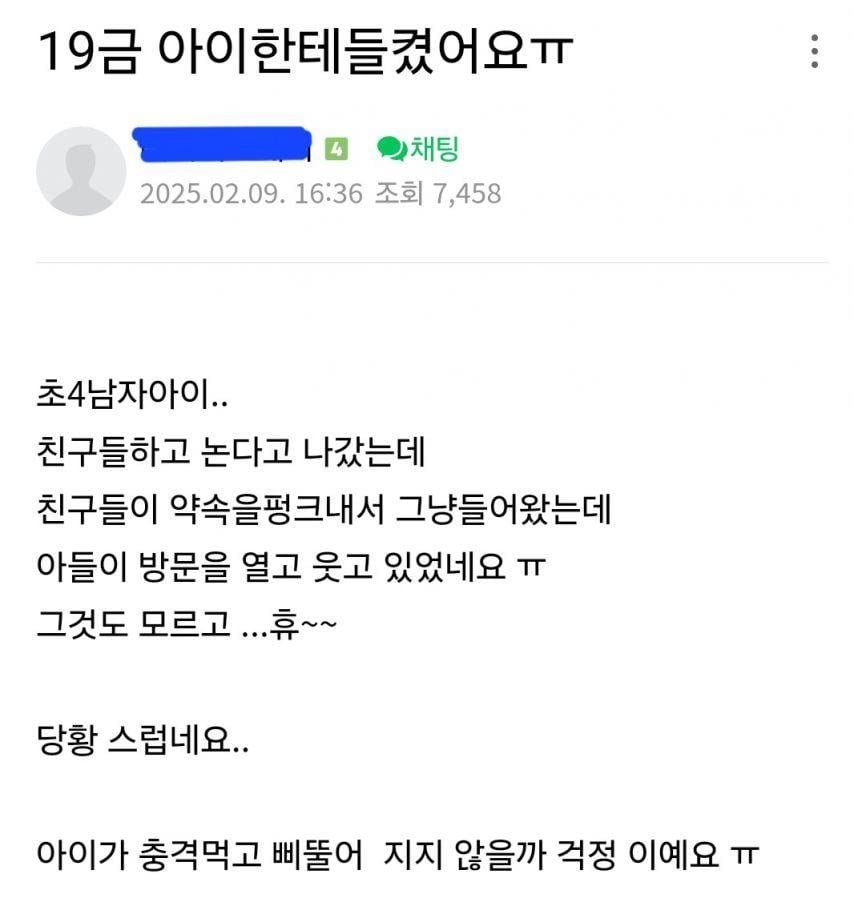View the author's profile picture
Screen dimensions: 854x906
(81, 171)
